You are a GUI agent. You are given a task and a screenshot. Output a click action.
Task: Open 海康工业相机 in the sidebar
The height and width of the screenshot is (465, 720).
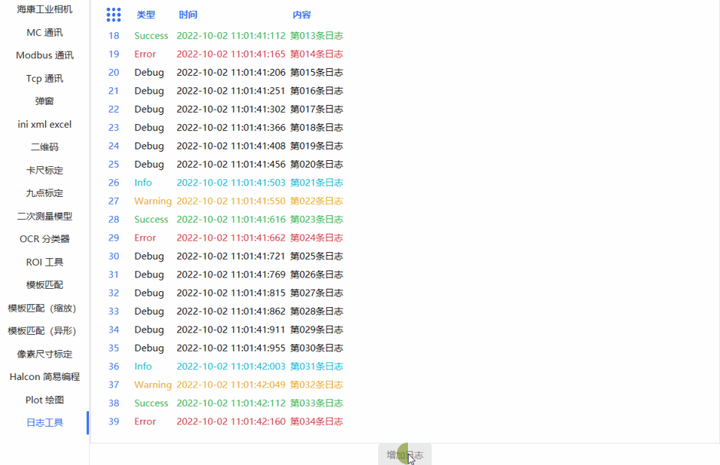point(44,9)
